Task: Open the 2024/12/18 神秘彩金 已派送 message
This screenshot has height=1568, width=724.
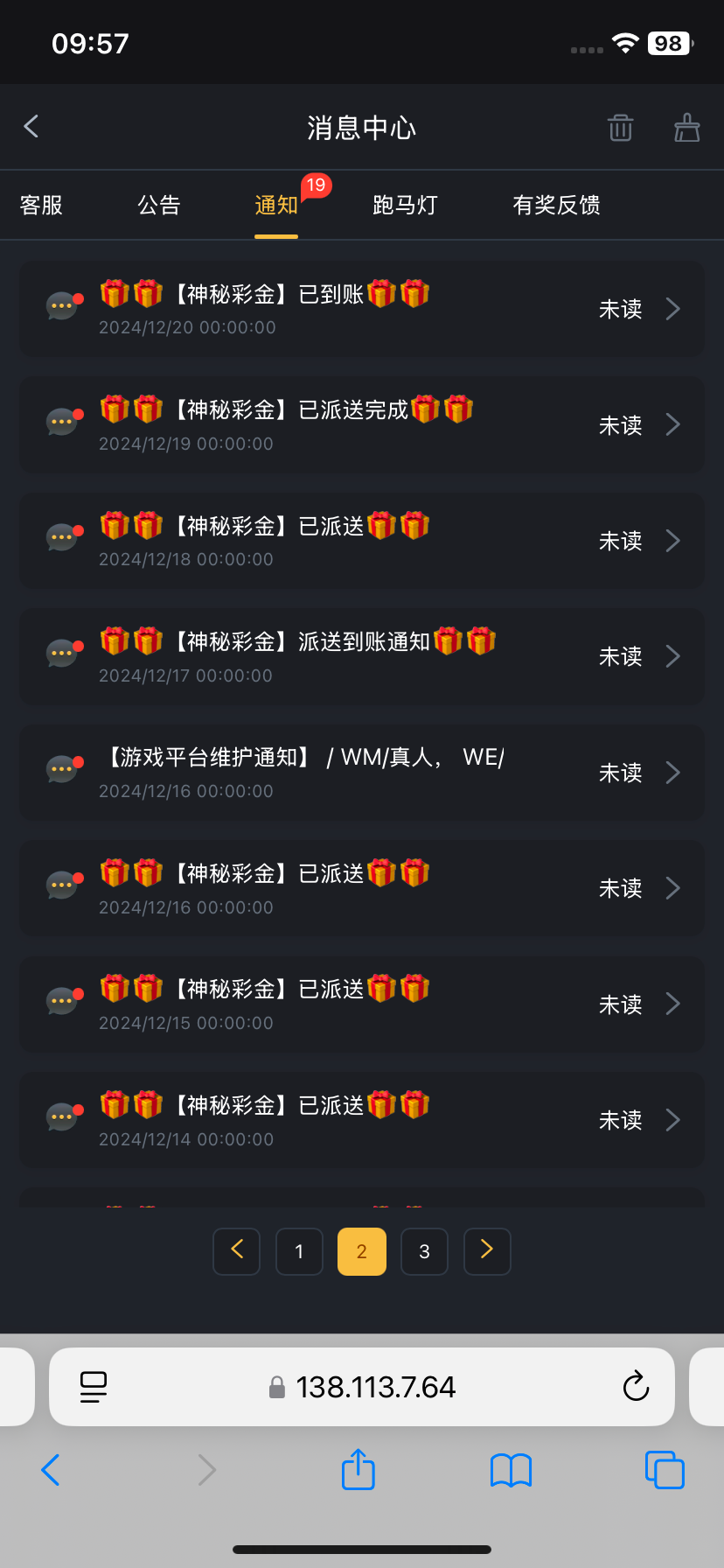Action: (x=362, y=541)
